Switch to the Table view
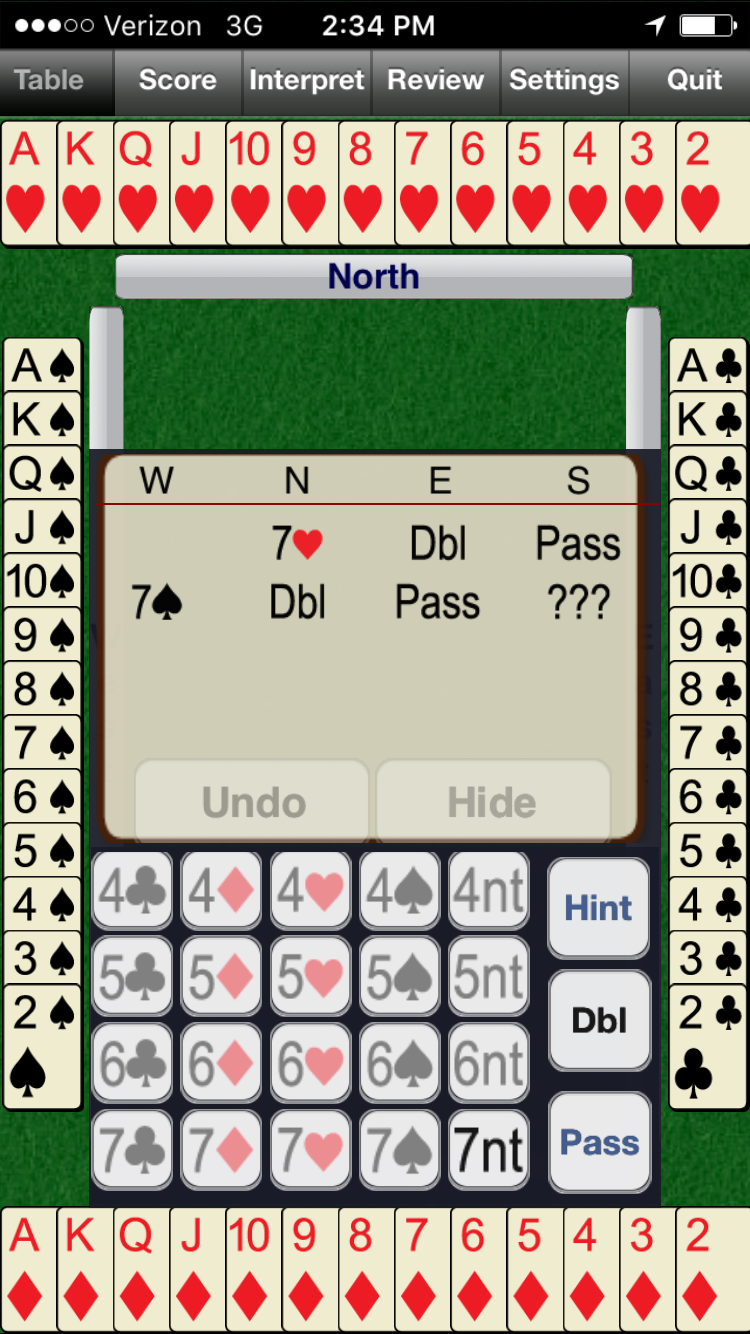750x1334 pixels. click(49, 80)
